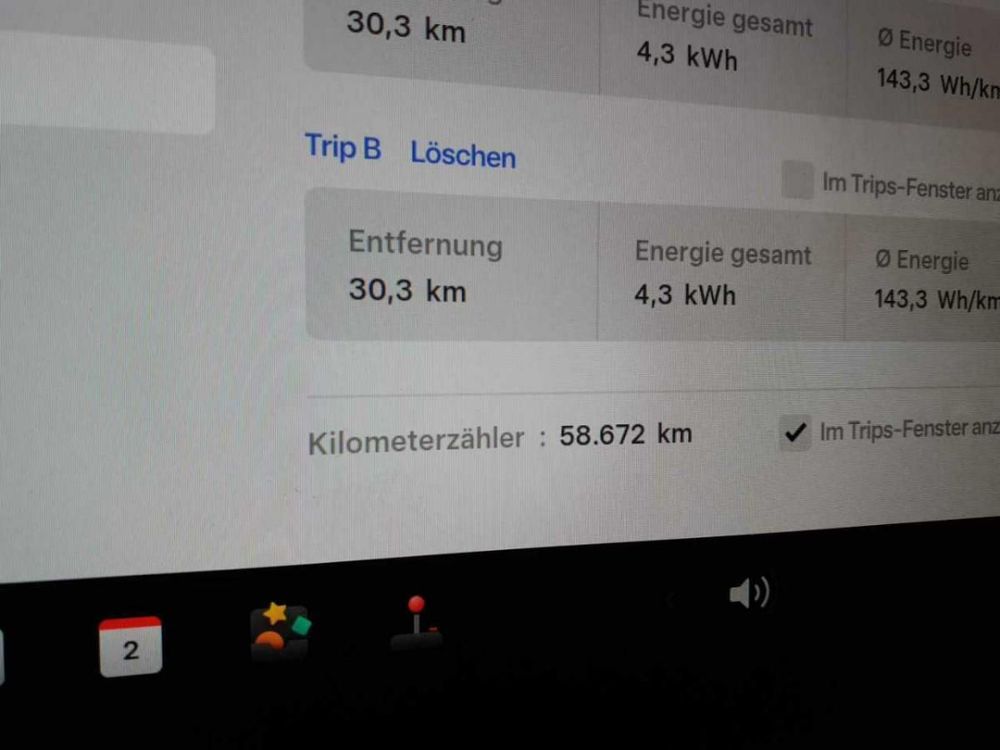Tap the volume speaker icon
The height and width of the screenshot is (750, 1000).
click(748, 594)
